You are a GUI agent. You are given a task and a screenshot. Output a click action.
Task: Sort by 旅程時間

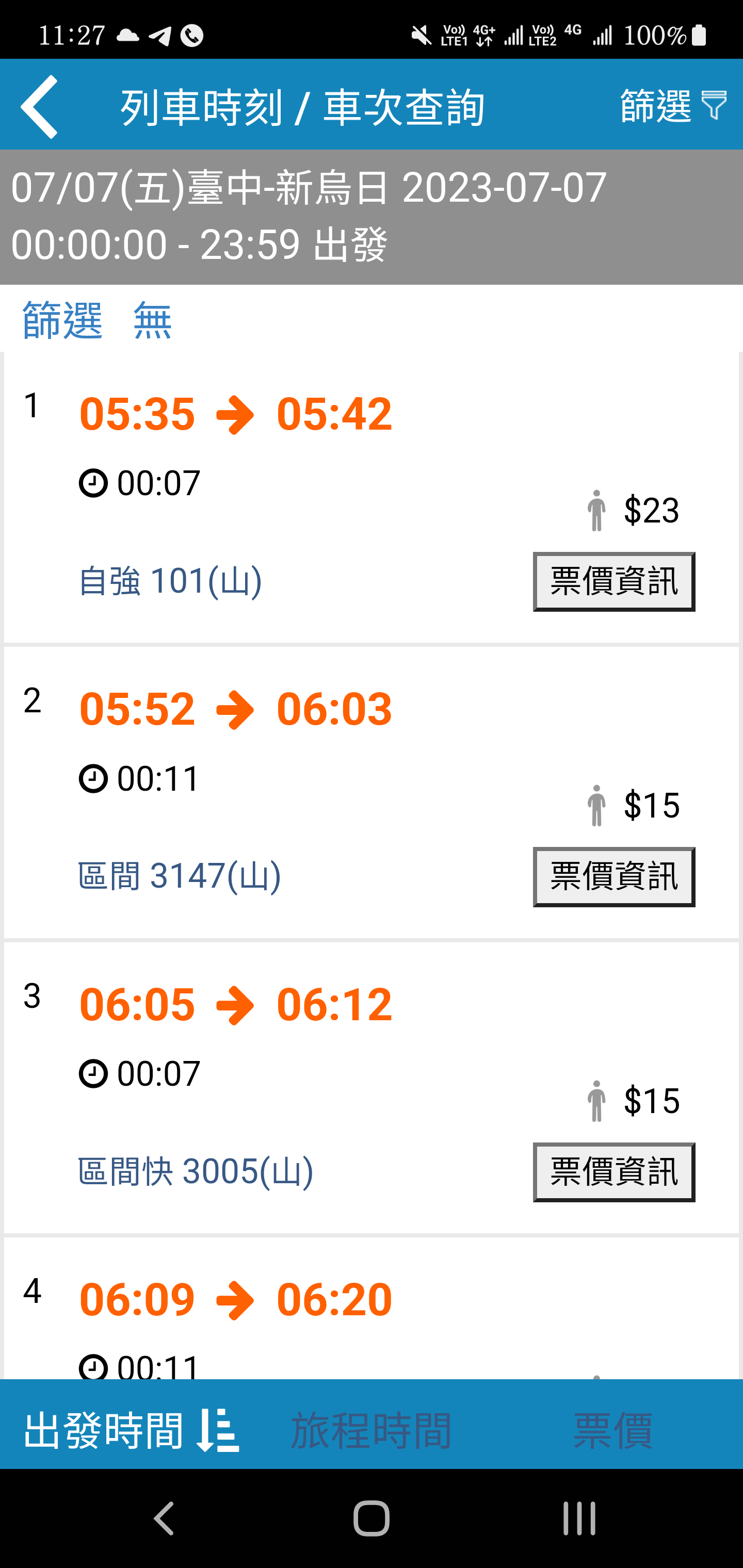[x=371, y=1430]
